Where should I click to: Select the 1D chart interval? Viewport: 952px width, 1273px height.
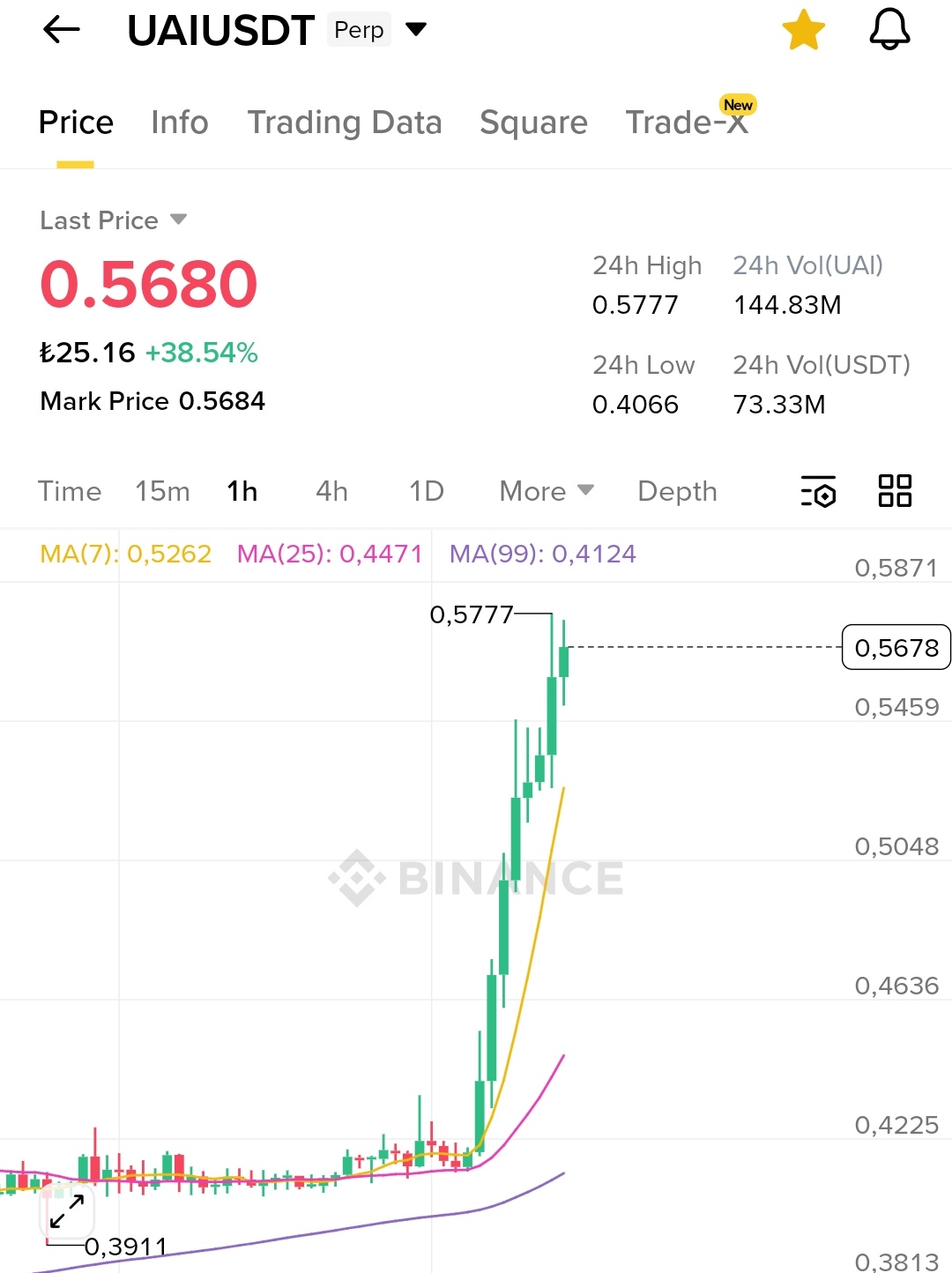pyautogui.click(x=427, y=491)
